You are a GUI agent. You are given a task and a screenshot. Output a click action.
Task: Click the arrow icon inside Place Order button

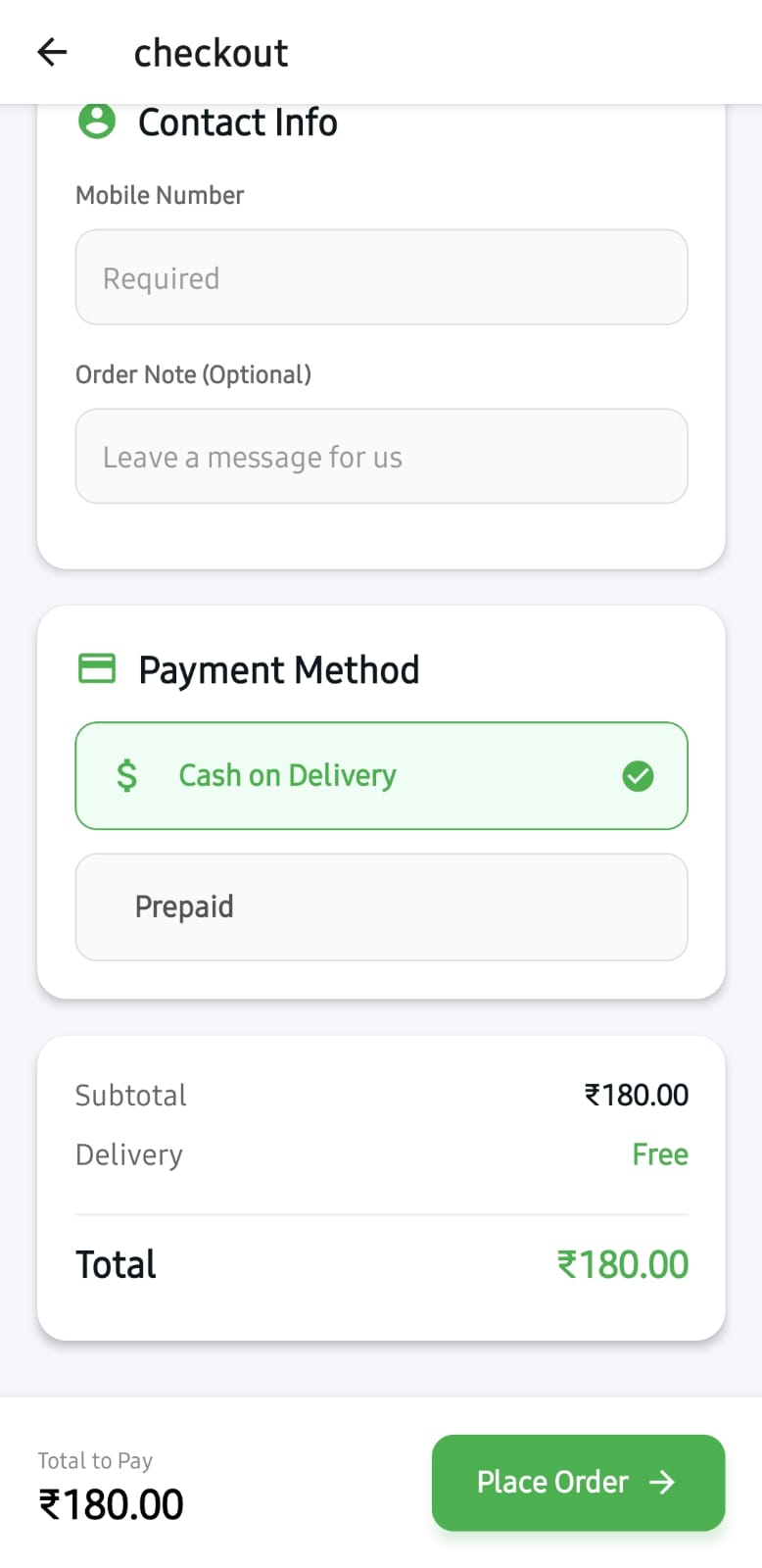click(665, 1483)
